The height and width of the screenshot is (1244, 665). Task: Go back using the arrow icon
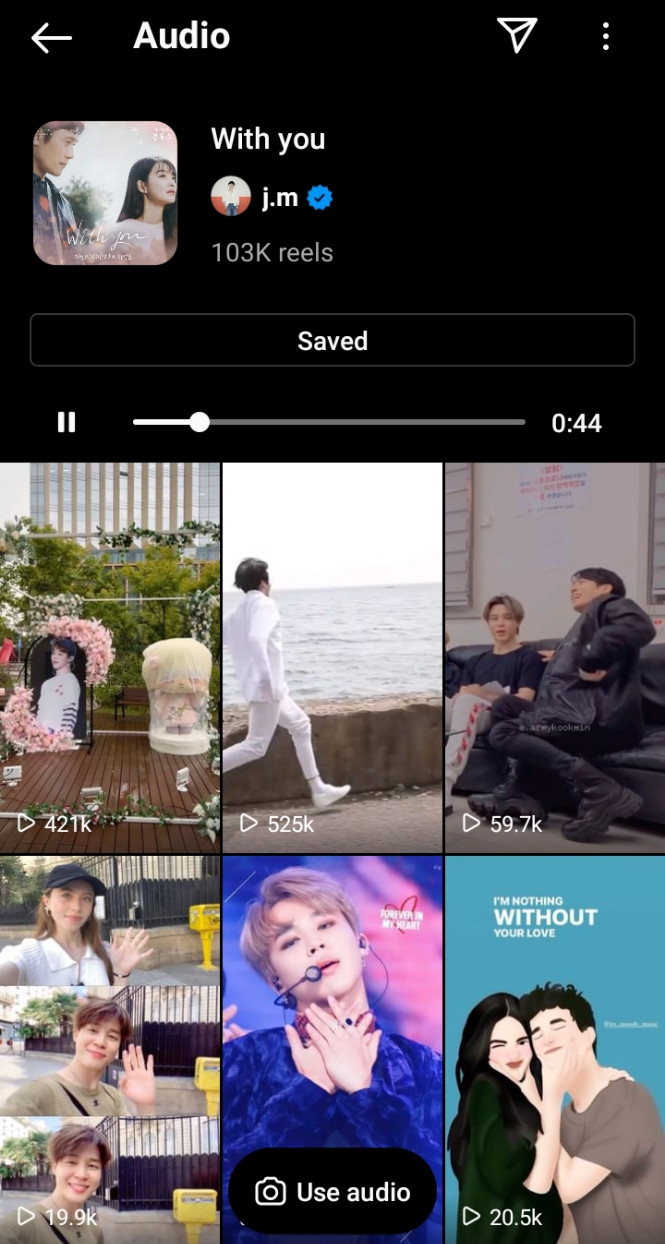(51, 38)
